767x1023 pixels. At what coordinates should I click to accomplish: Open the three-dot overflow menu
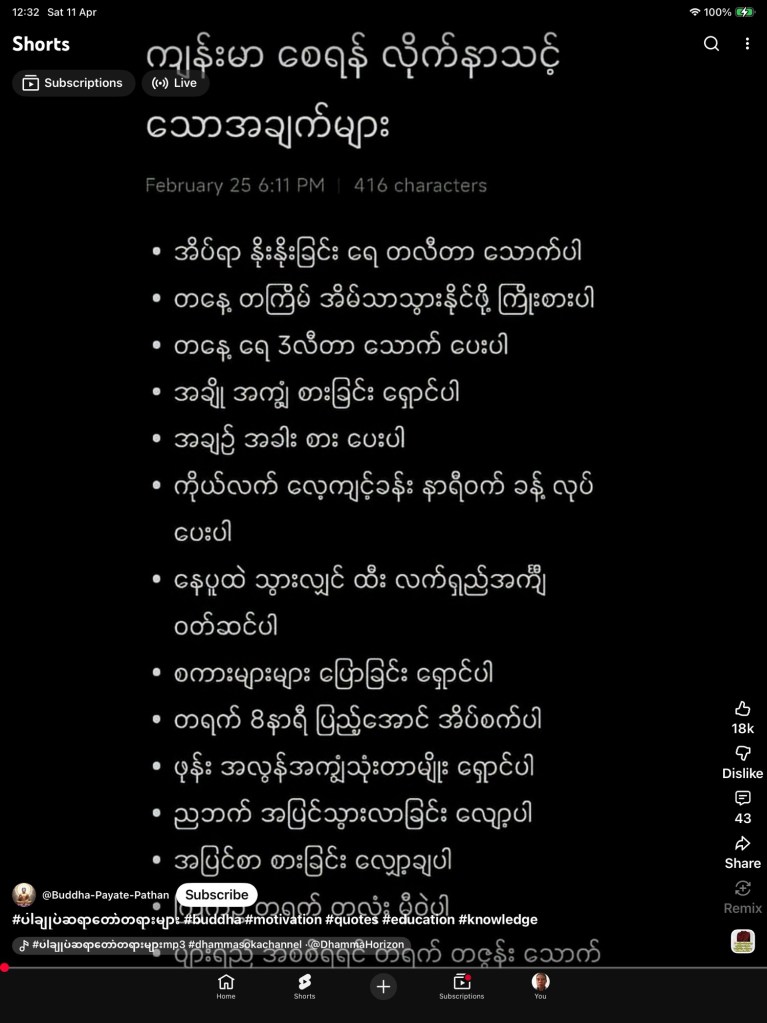[x=747, y=44]
